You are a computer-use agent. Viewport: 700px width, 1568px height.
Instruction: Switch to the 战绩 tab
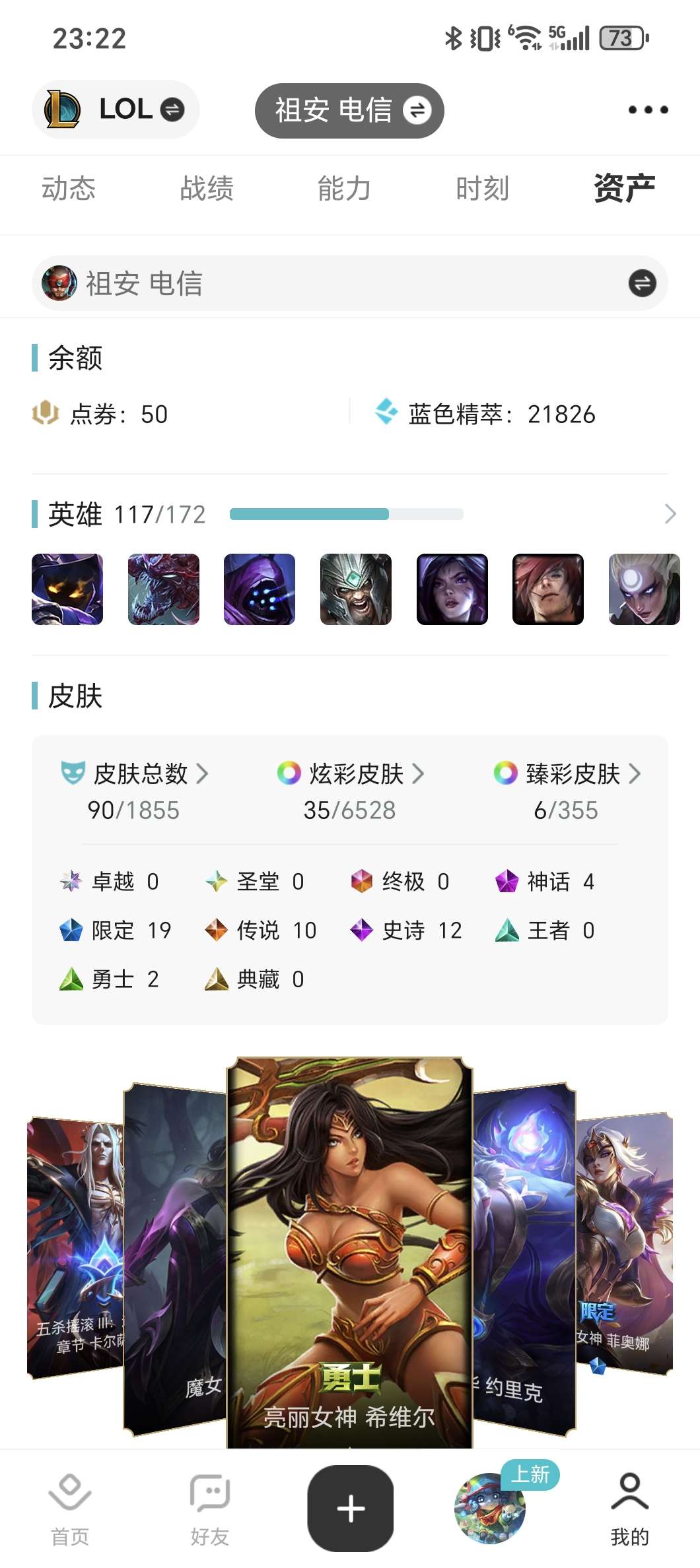point(207,189)
